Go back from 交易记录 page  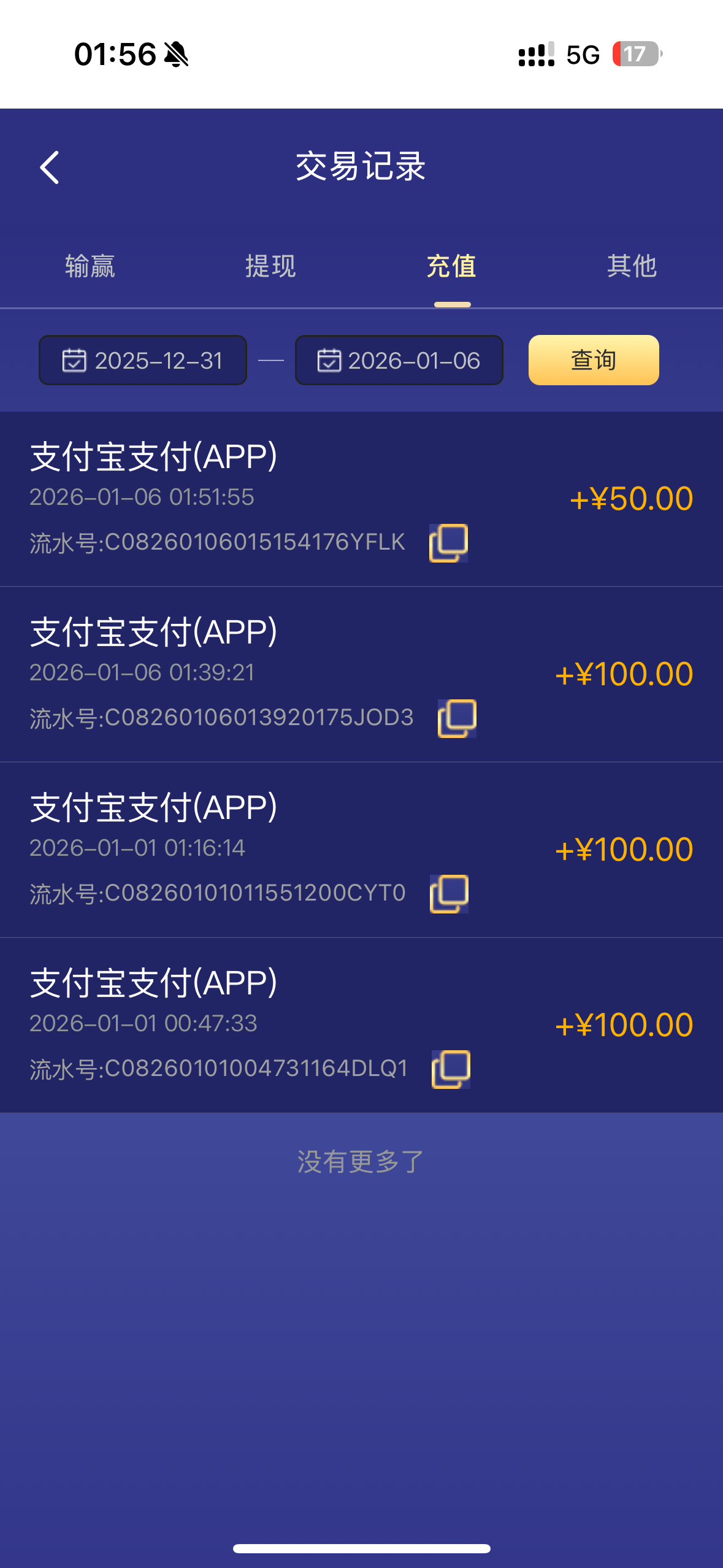click(50, 167)
